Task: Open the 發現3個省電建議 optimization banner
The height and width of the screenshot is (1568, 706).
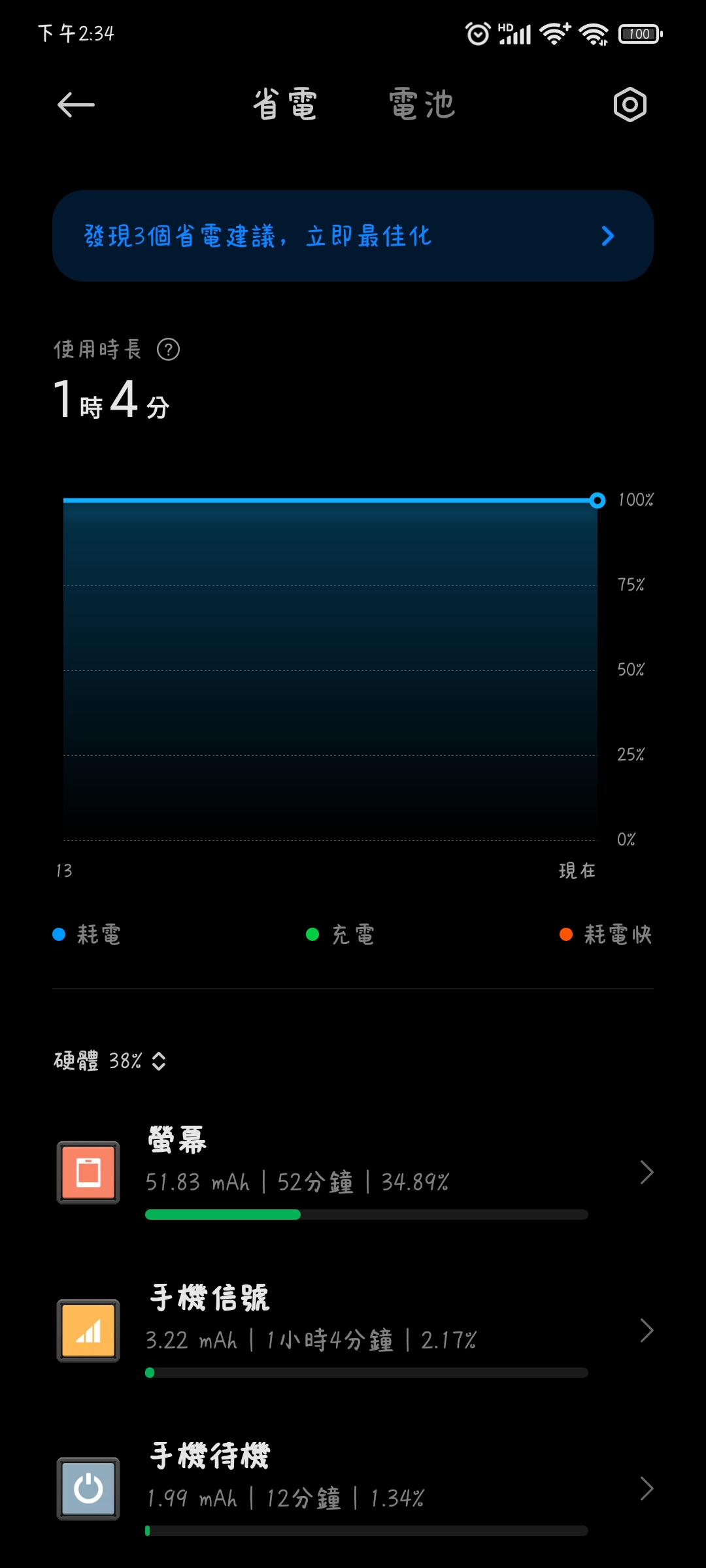Action: (353, 236)
